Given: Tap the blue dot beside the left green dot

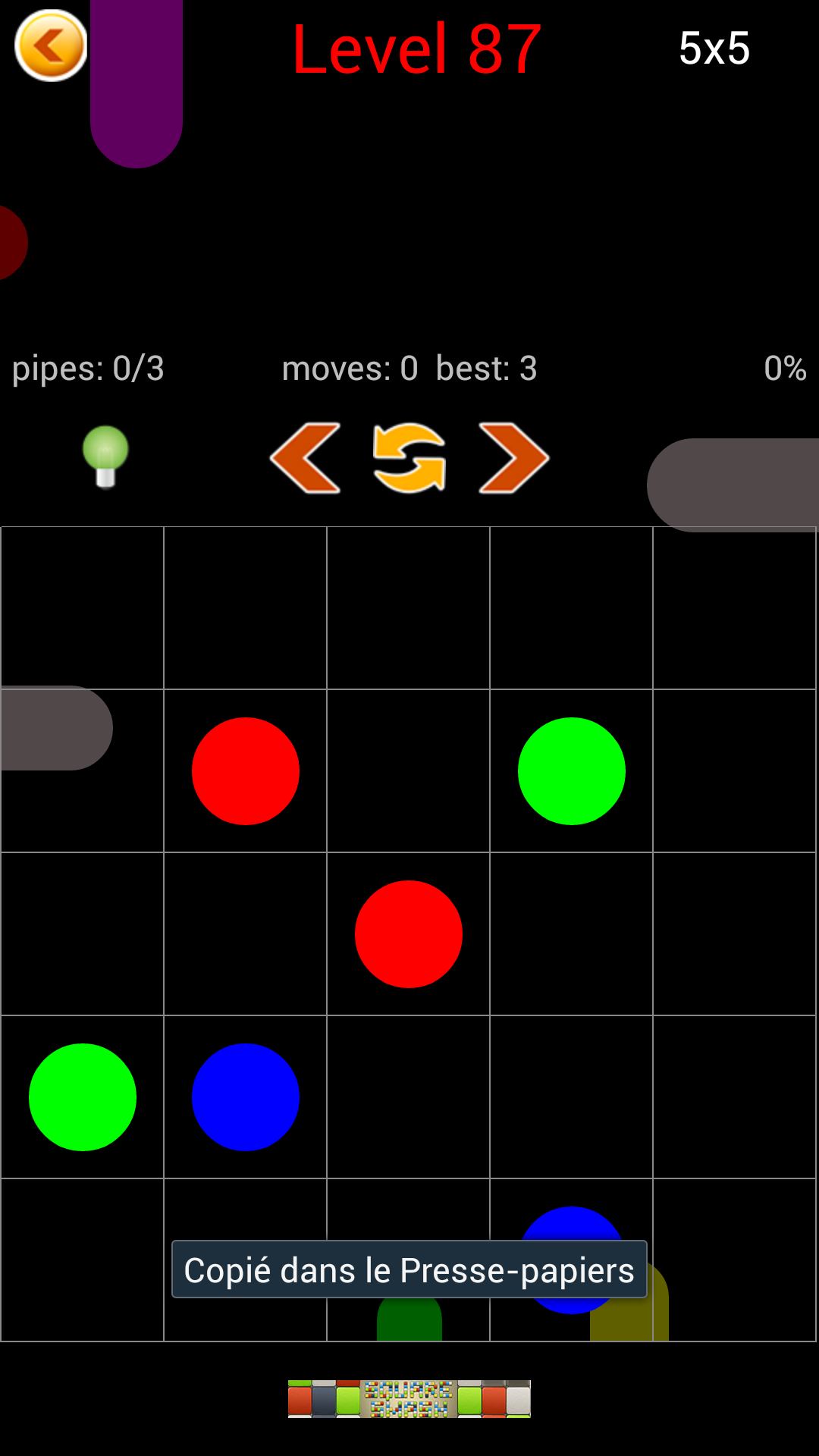Looking at the screenshot, I should [245, 1097].
